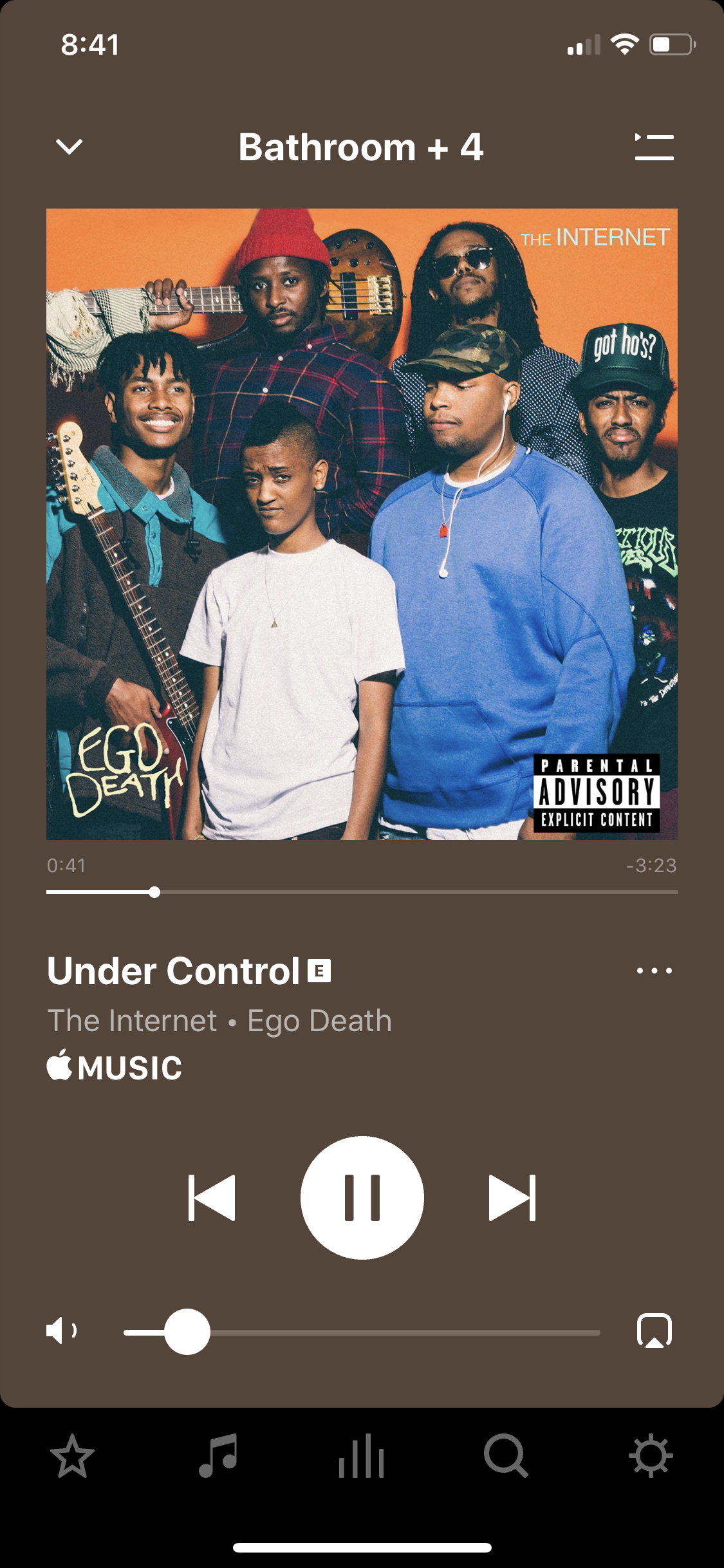
Task: Skip to the previous track
Action: pyautogui.click(x=212, y=1198)
